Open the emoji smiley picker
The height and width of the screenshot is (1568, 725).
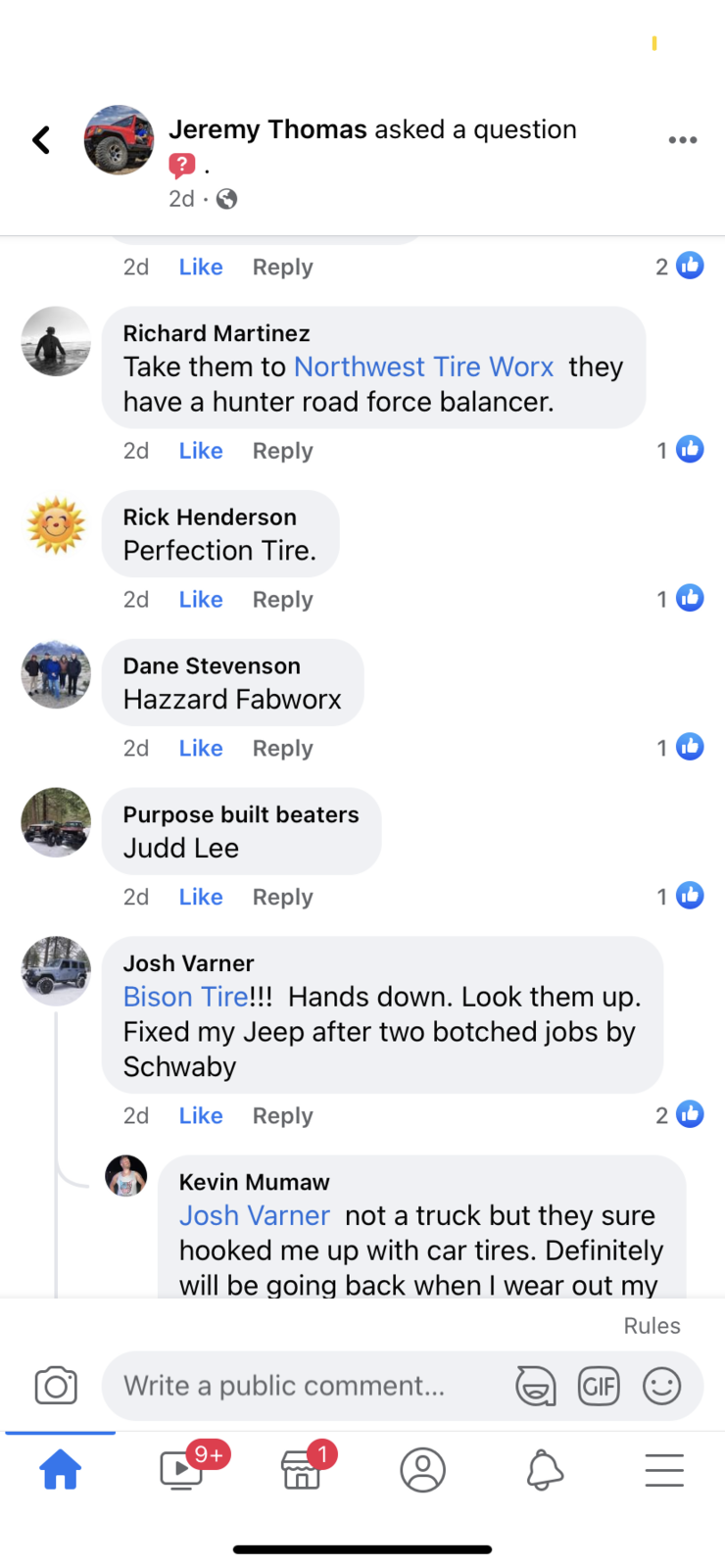(x=661, y=1386)
